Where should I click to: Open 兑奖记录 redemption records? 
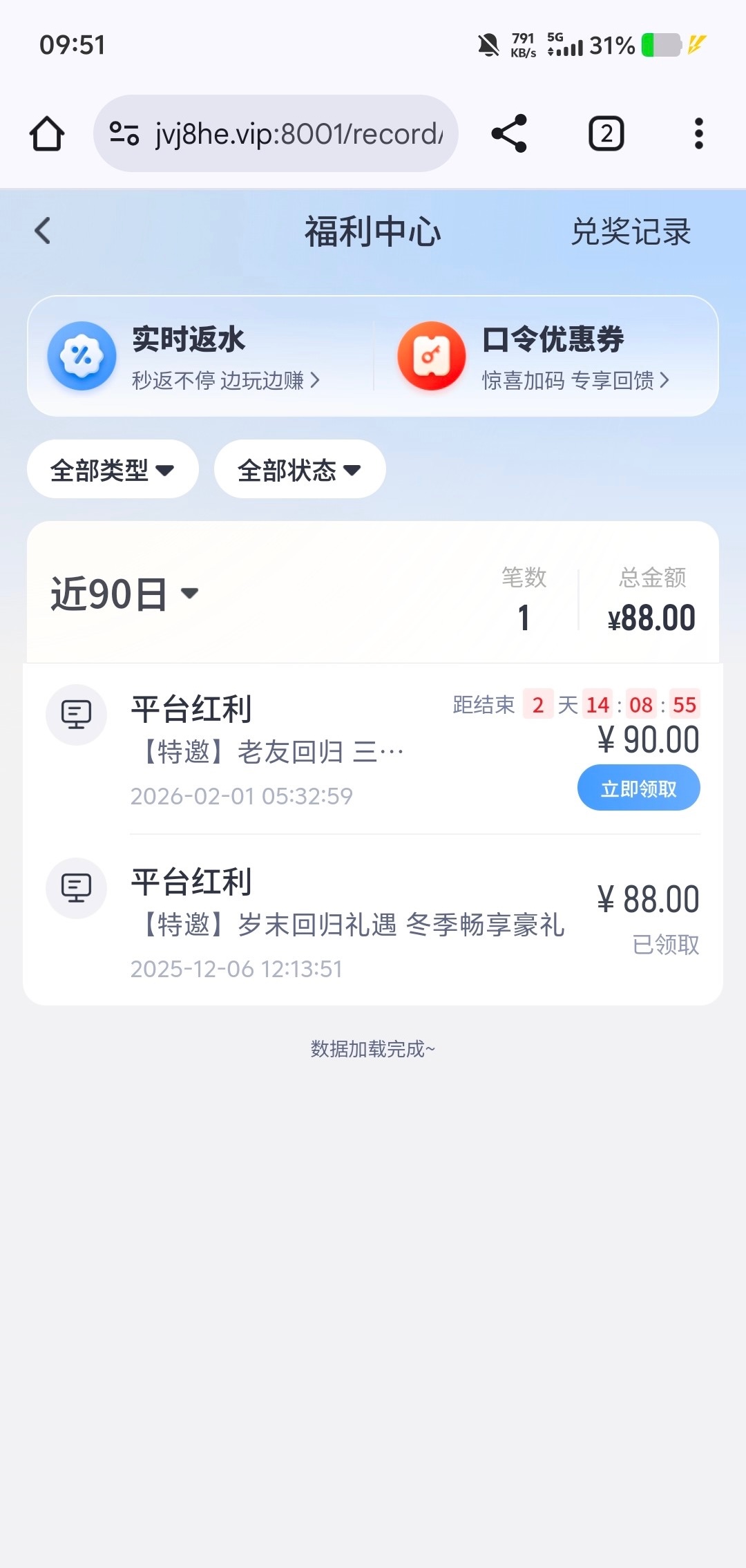click(x=631, y=232)
